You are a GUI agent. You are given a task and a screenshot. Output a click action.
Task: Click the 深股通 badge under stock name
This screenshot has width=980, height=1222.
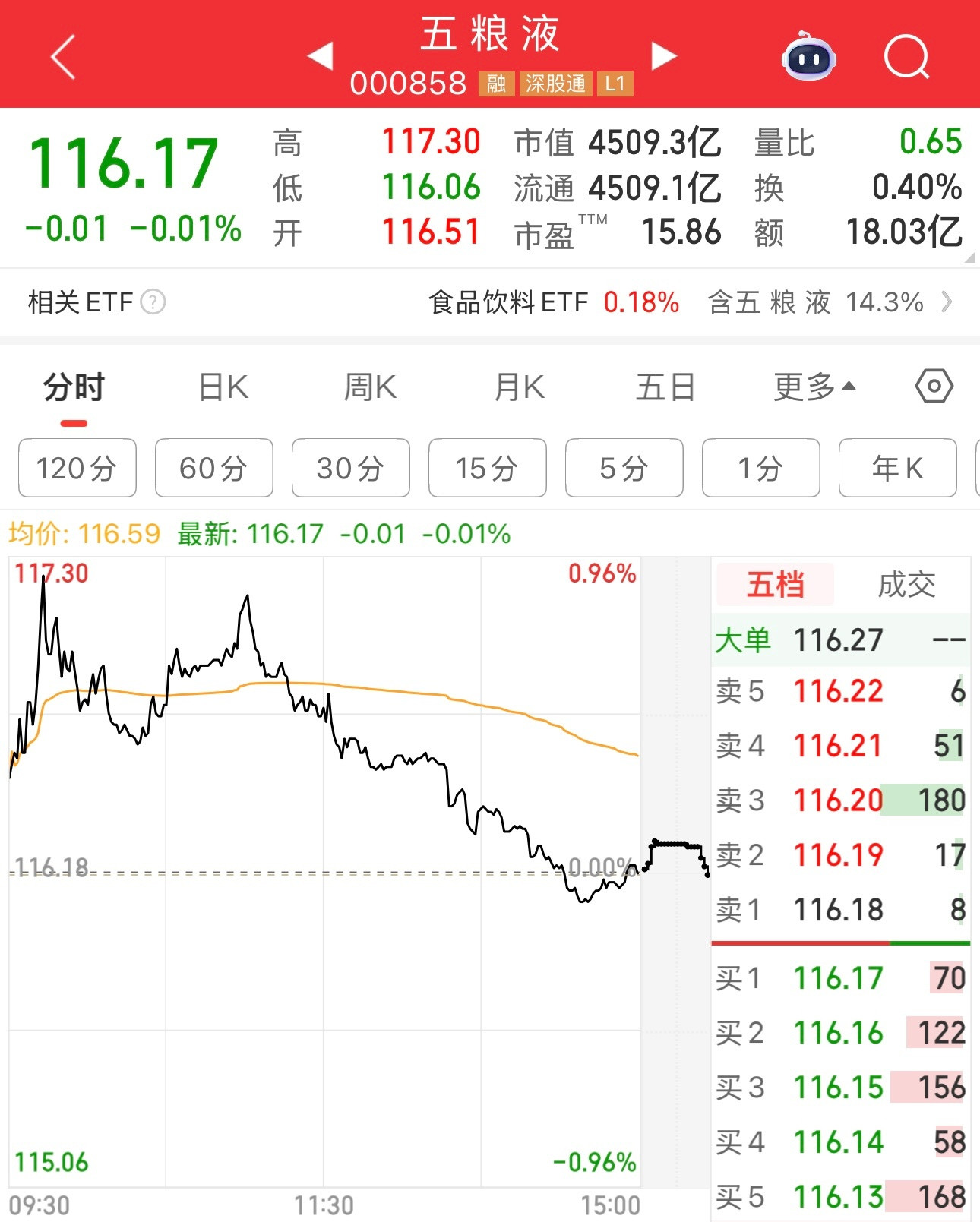(x=555, y=84)
